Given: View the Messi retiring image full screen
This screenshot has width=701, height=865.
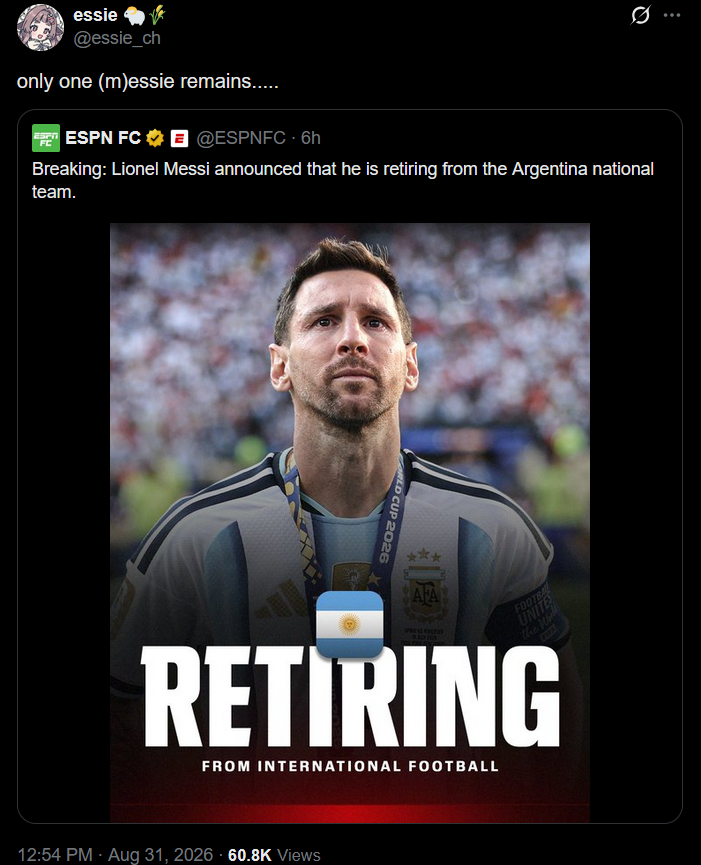Looking at the screenshot, I should pos(350,522).
